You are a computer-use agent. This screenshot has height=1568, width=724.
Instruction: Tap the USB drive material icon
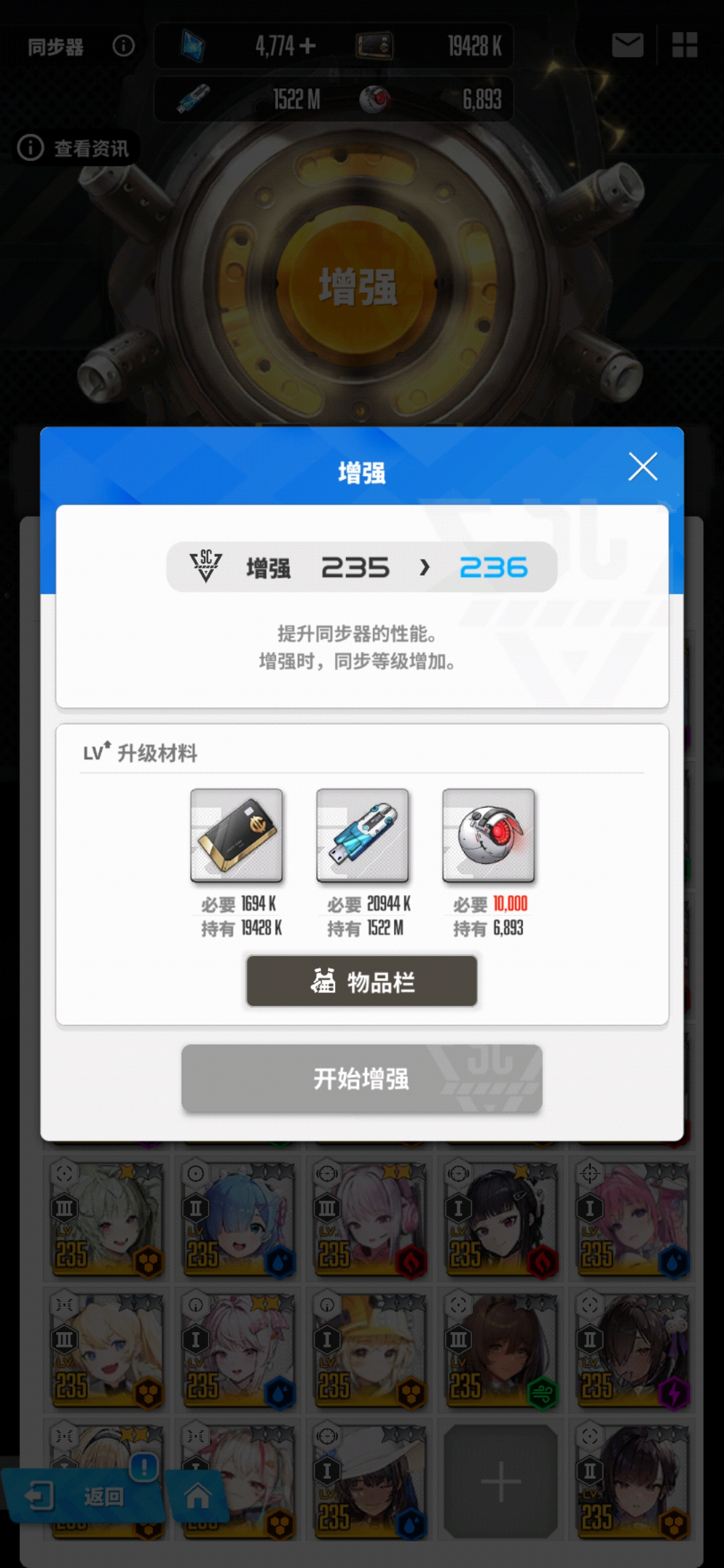362,836
